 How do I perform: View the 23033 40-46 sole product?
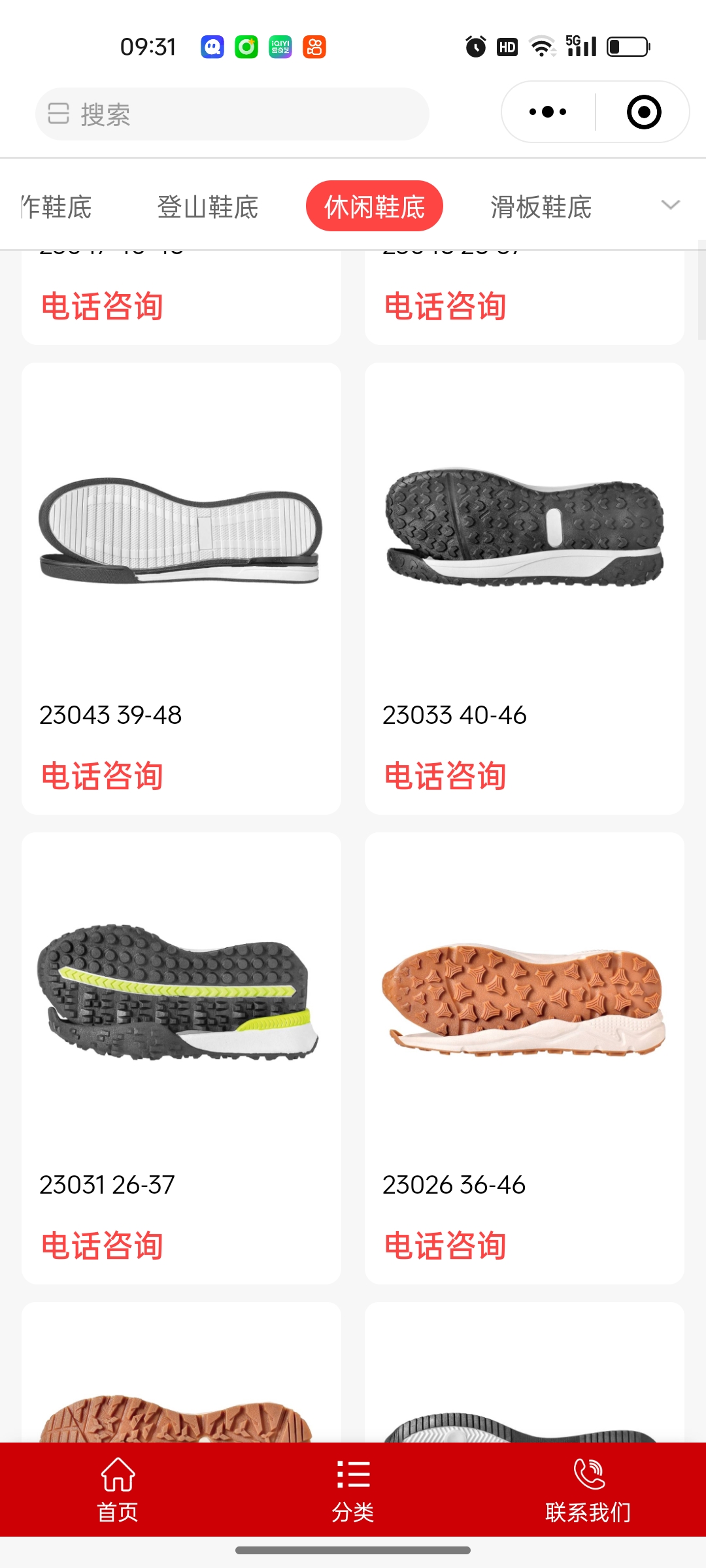[524, 528]
